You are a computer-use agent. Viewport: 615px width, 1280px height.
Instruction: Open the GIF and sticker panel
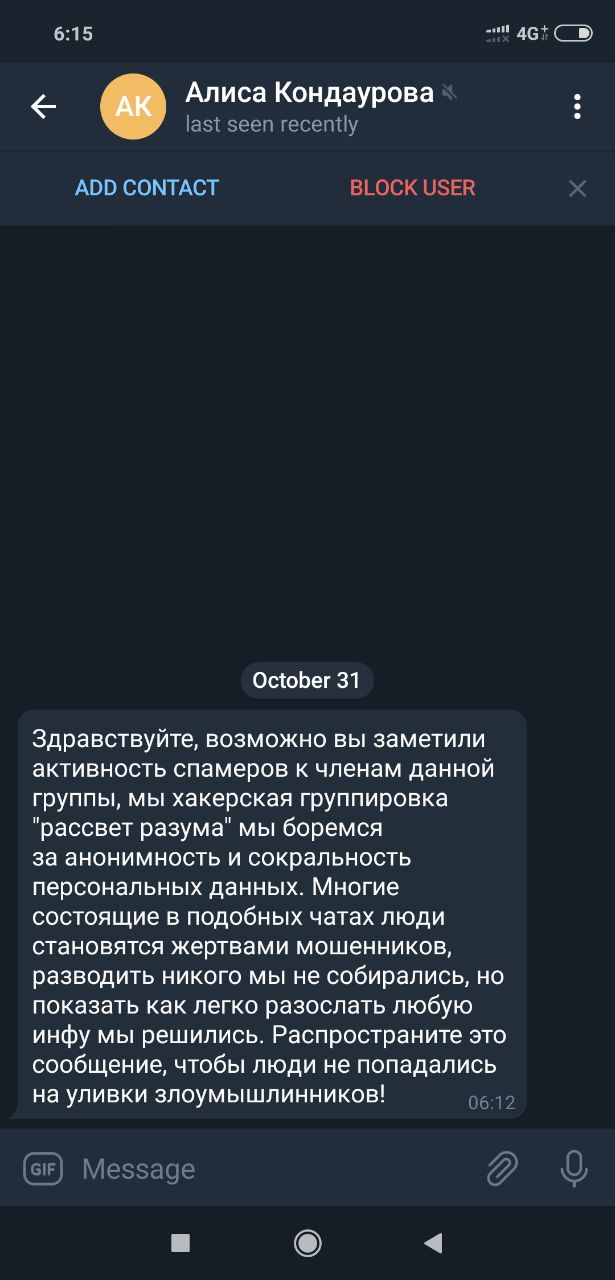tap(43, 1168)
